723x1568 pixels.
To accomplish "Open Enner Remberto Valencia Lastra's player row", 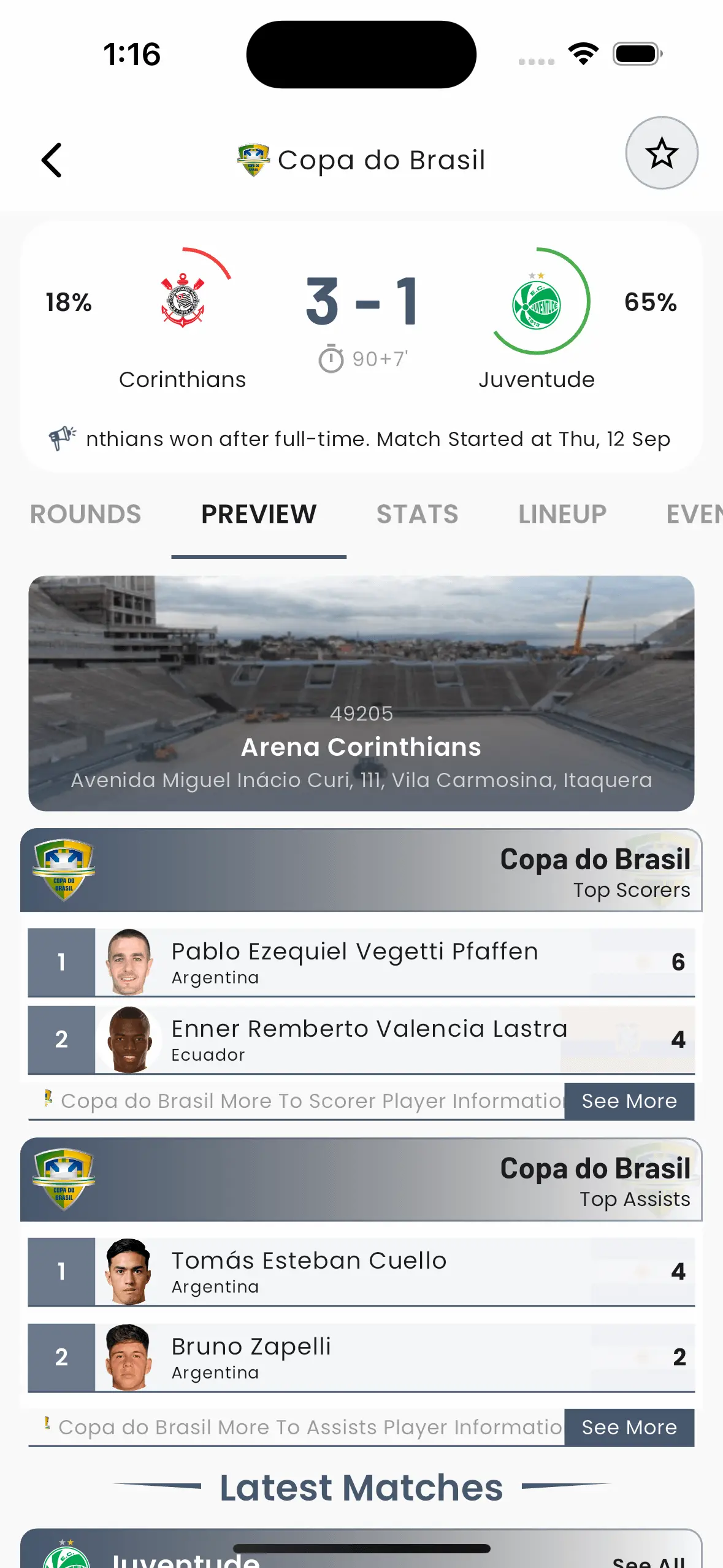I will pyautogui.click(x=361, y=1039).
